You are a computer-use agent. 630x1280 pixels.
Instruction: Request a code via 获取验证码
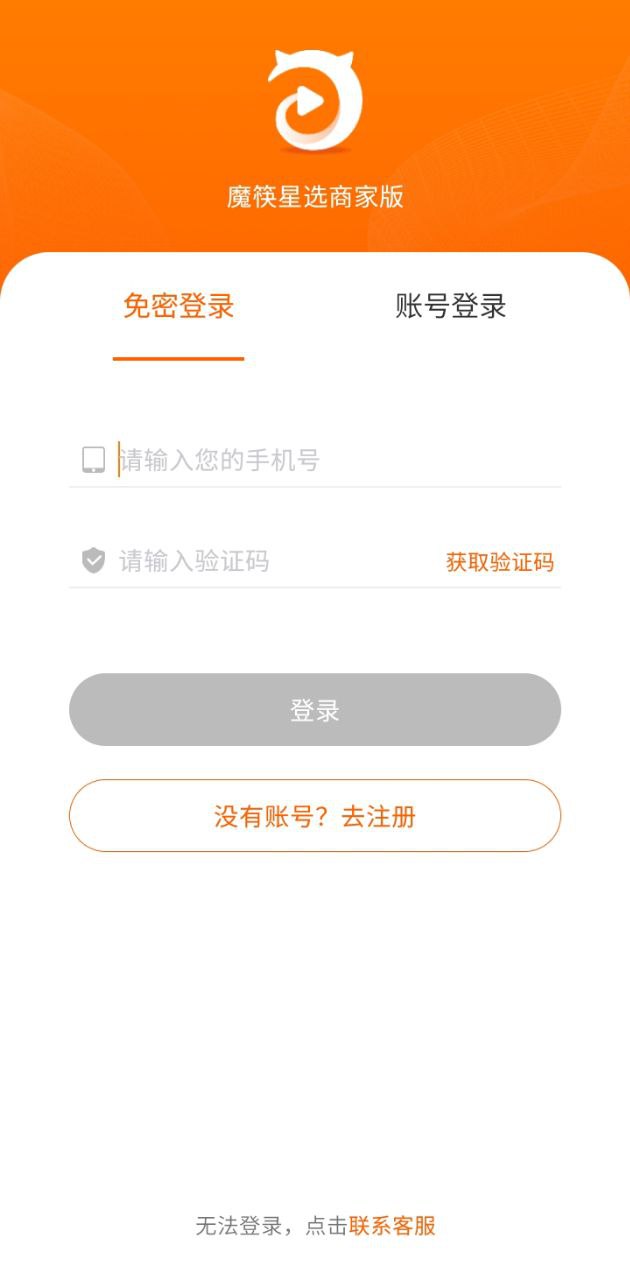click(499, 562)
